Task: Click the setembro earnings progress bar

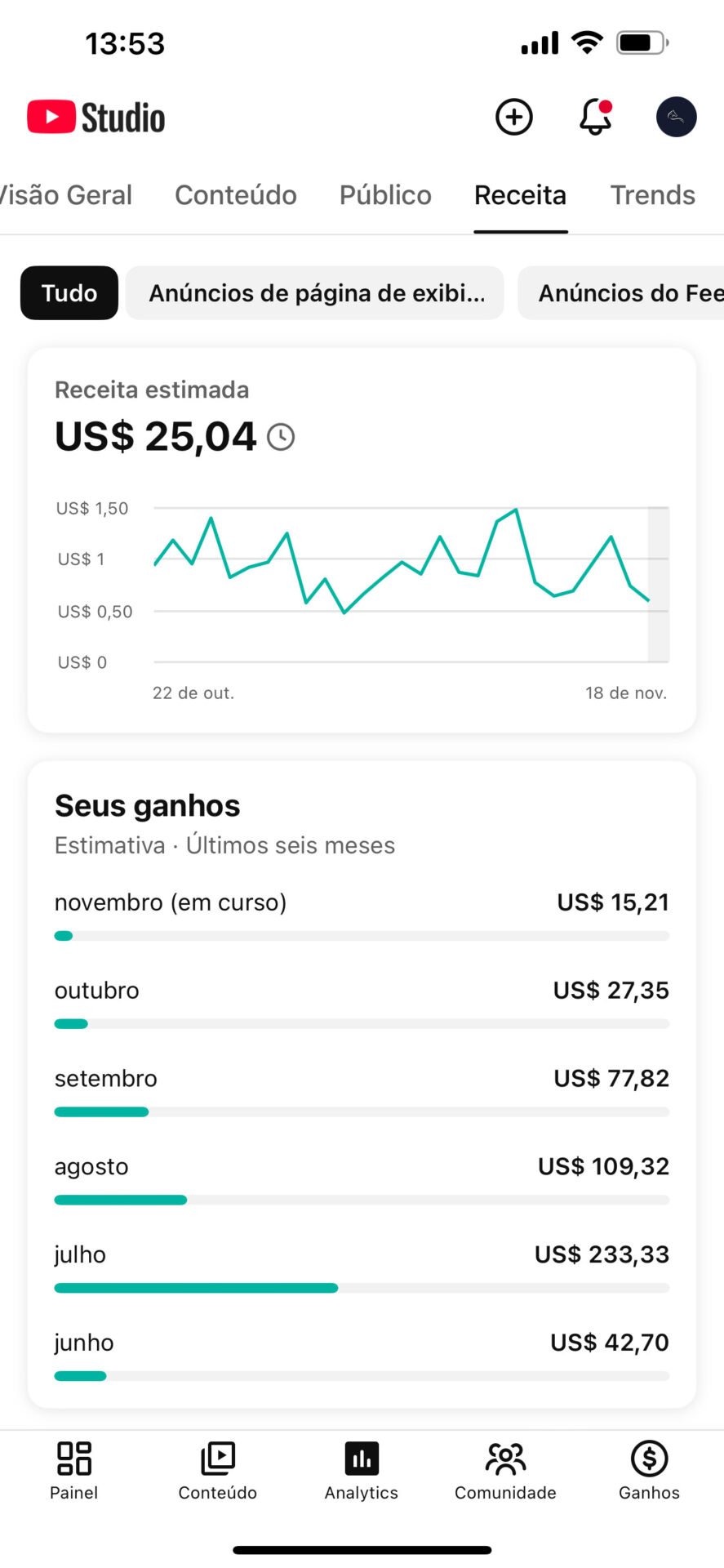Action: click(x=362, y=1111)
